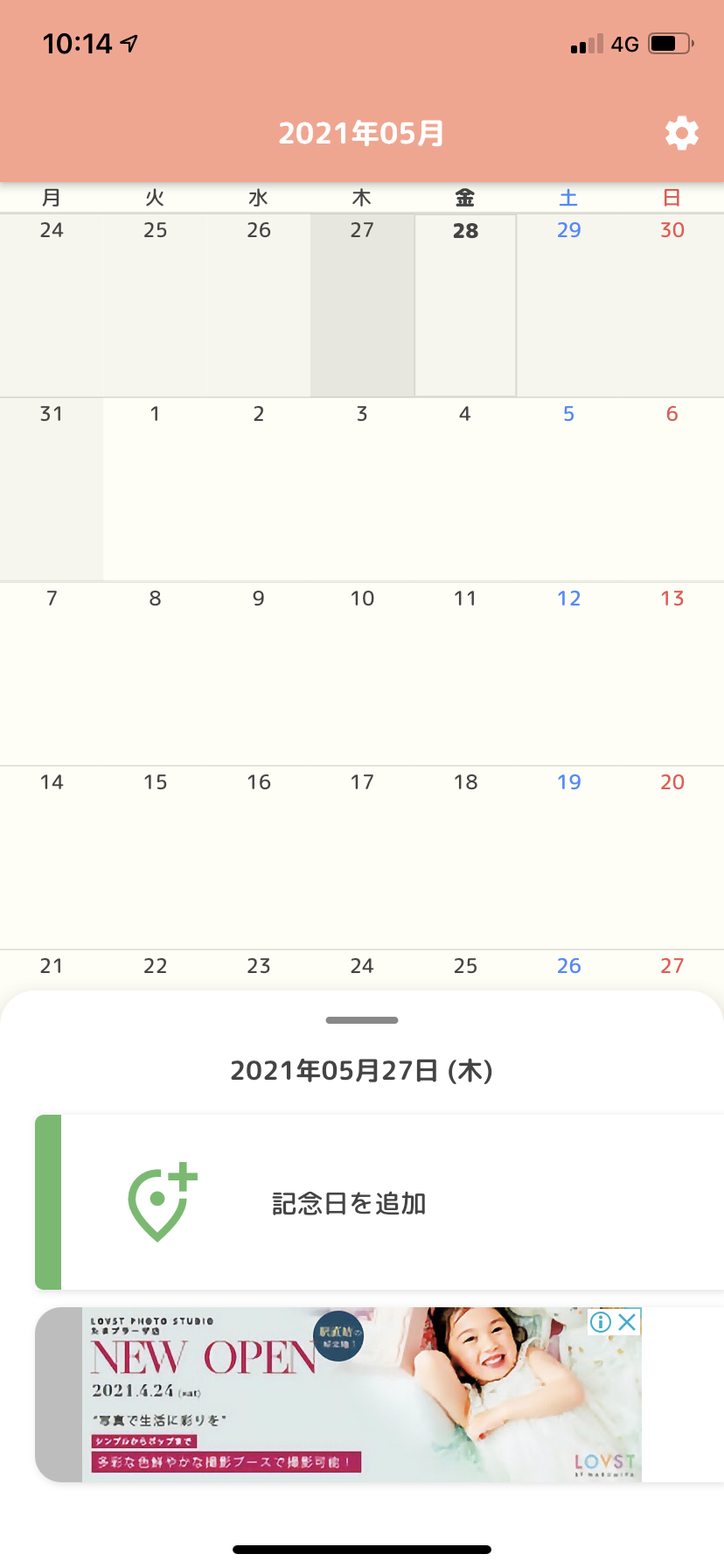Select Friday the 28th on calendar
Screen dimensions: 724x1568
(x=465, y=304)
